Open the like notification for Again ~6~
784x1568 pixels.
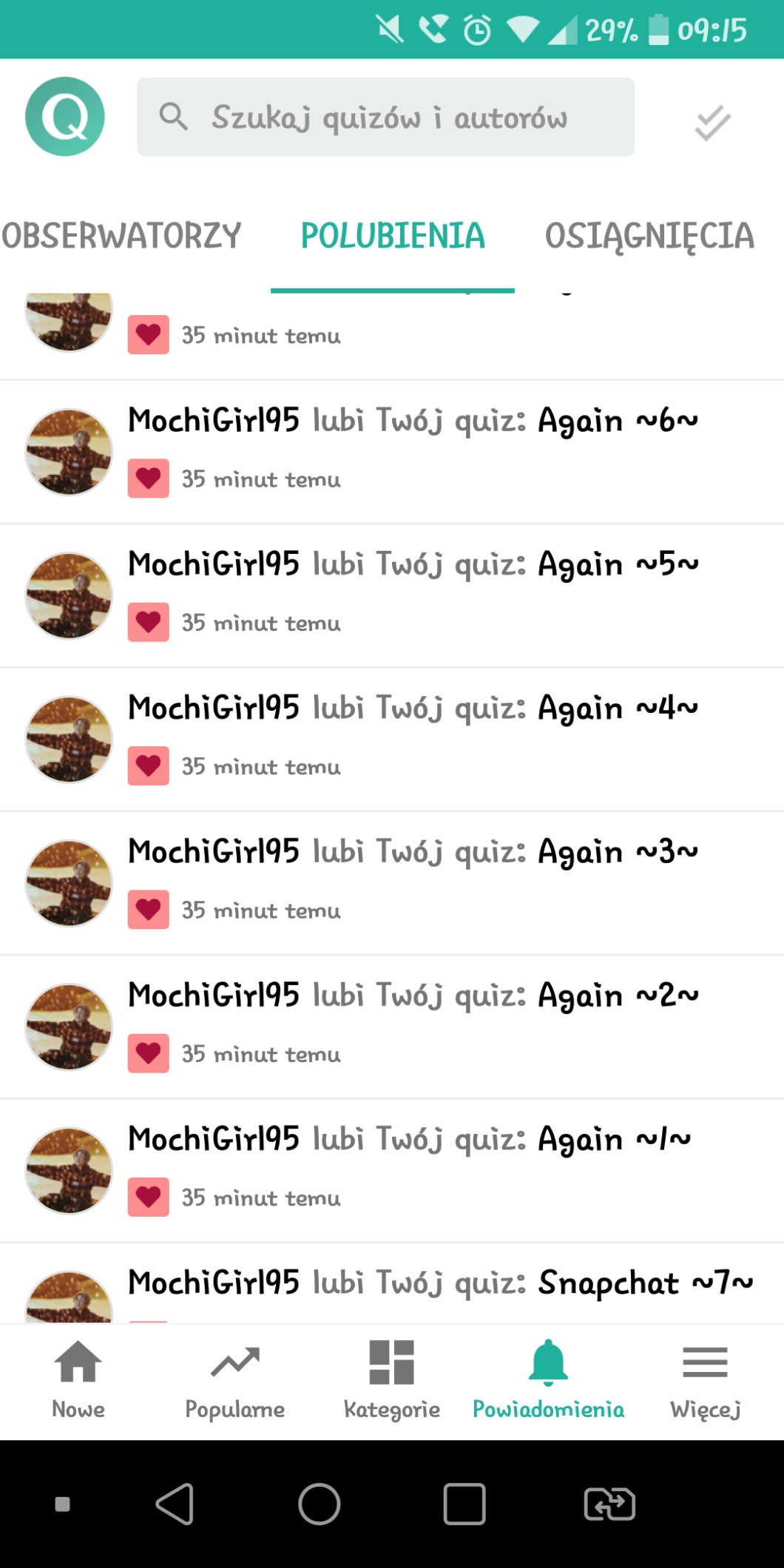pyautogui.click(x=413, y=450)
